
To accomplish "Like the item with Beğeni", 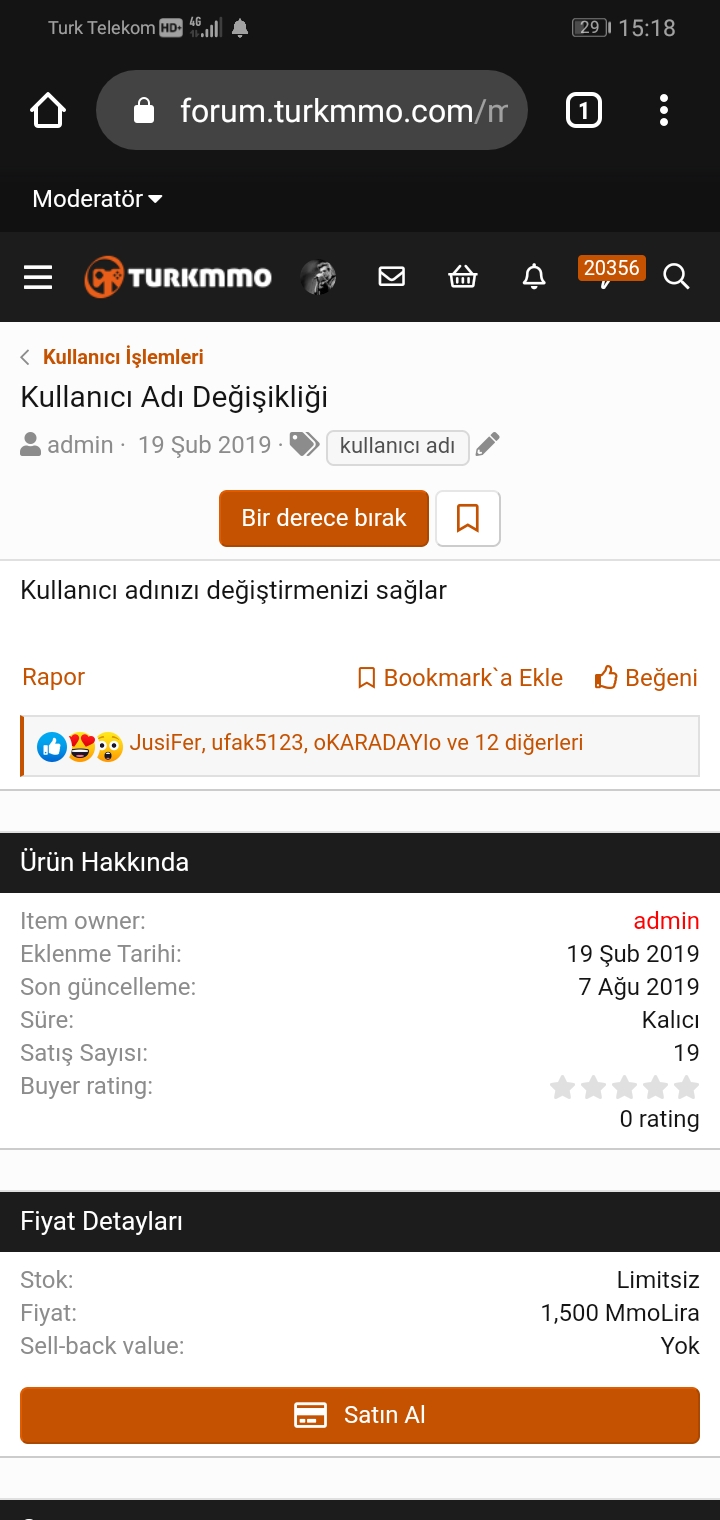I will tap(646, 678).
